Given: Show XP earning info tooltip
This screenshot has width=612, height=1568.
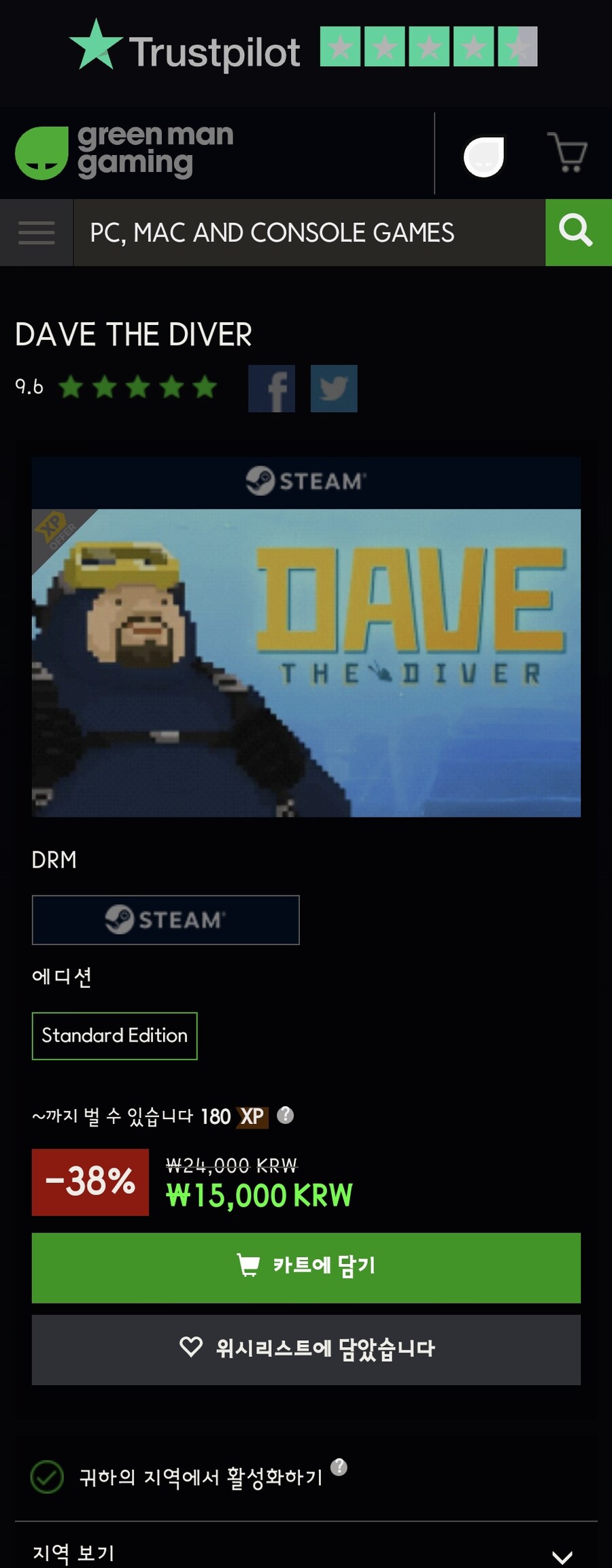Looking at the screenshot, I should click(286, 1115).
